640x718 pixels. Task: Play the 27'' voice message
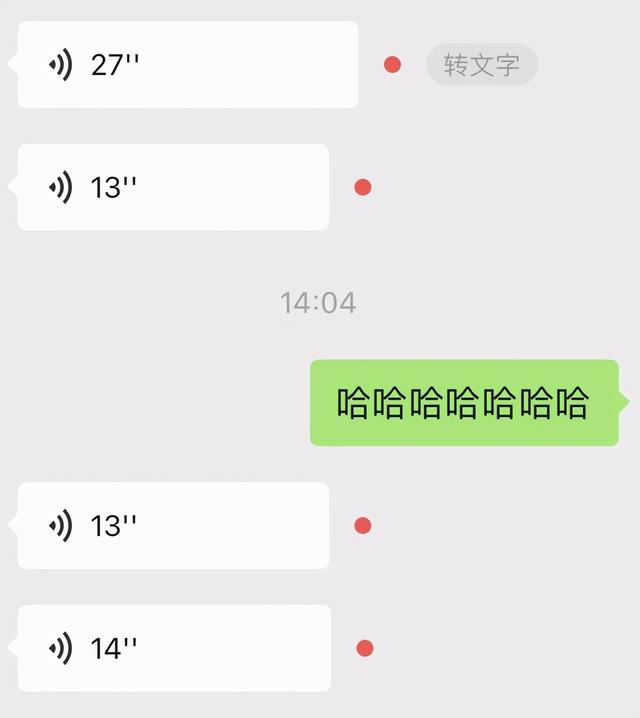coord(188,65)
